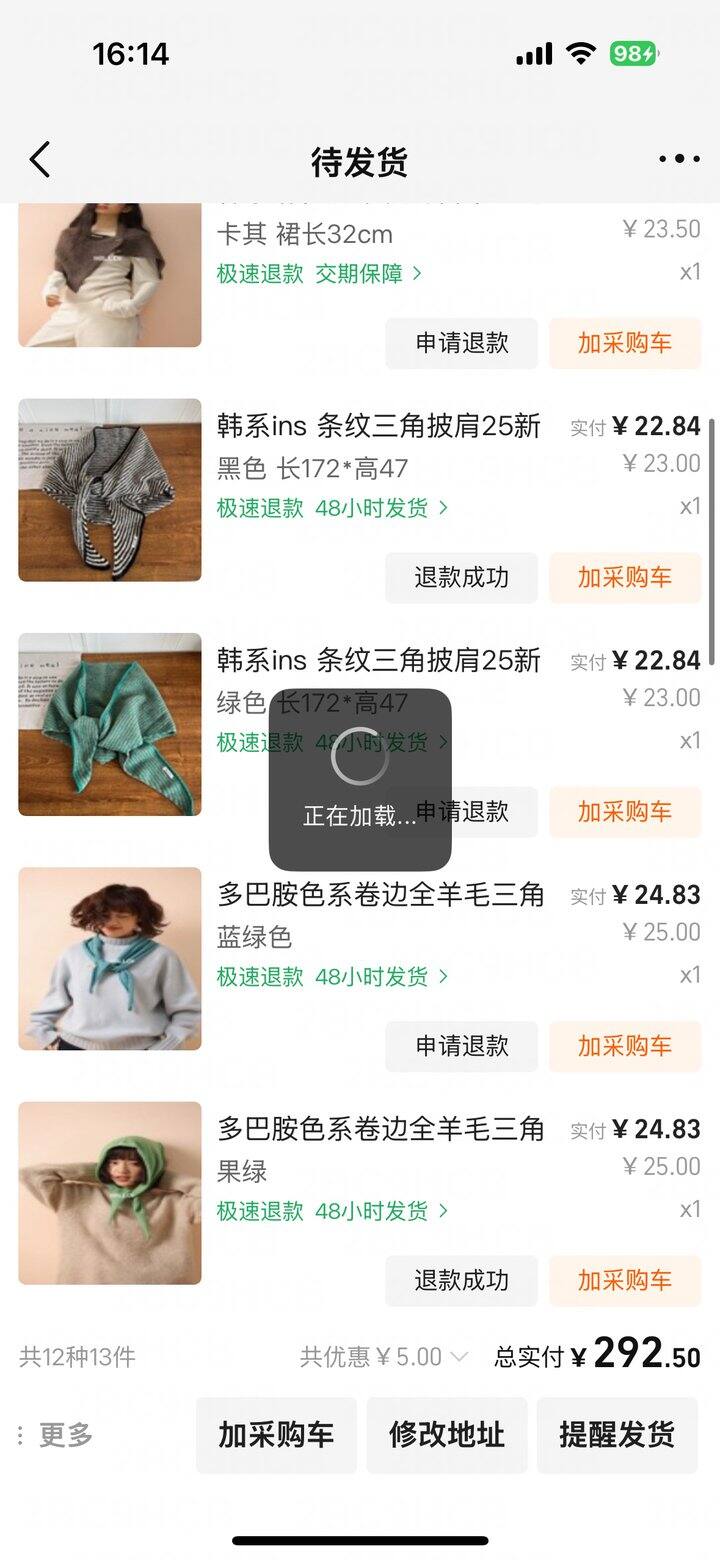Check 退款成功 details for the 果绿 scarf
The image size is (720, 1560).
coord(461,1280)
